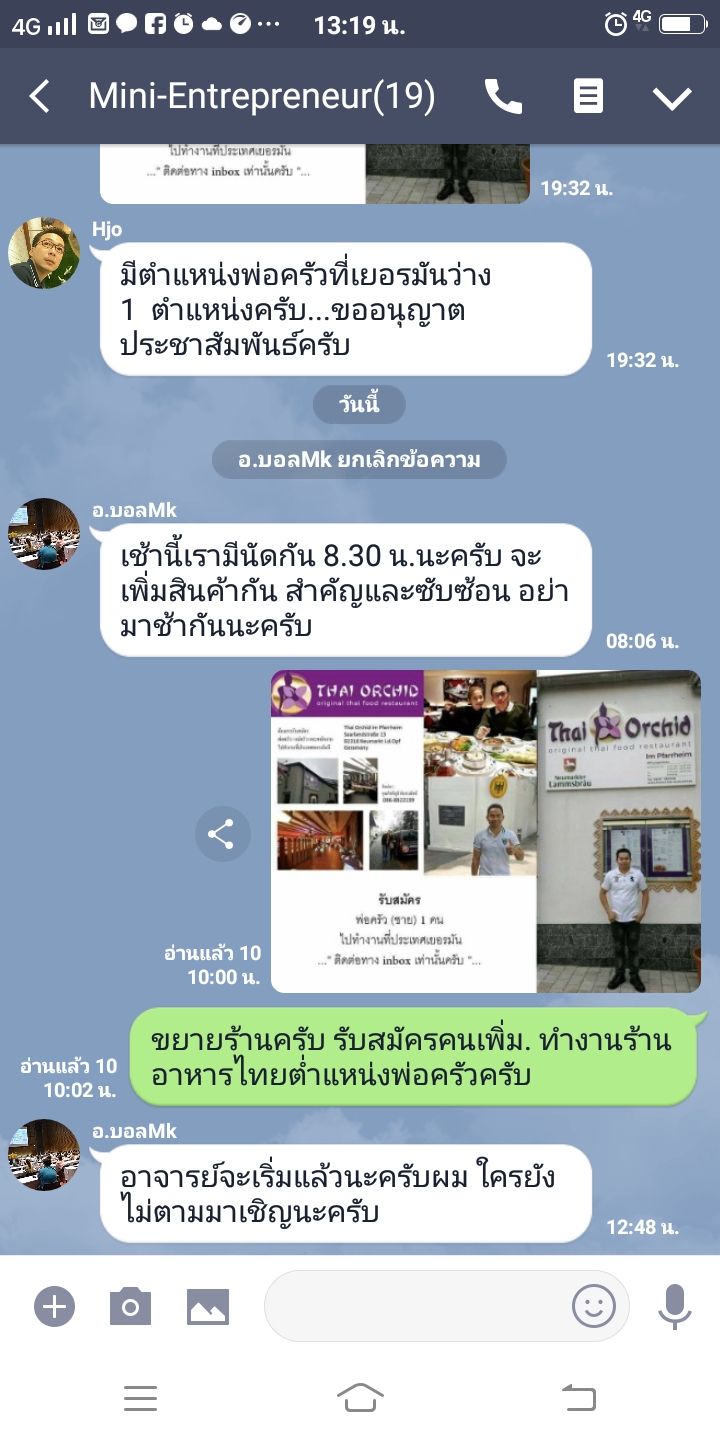Share the Thai Orchid image
The height and width of the screenshot is (1440, 720).
coord(221,834)
